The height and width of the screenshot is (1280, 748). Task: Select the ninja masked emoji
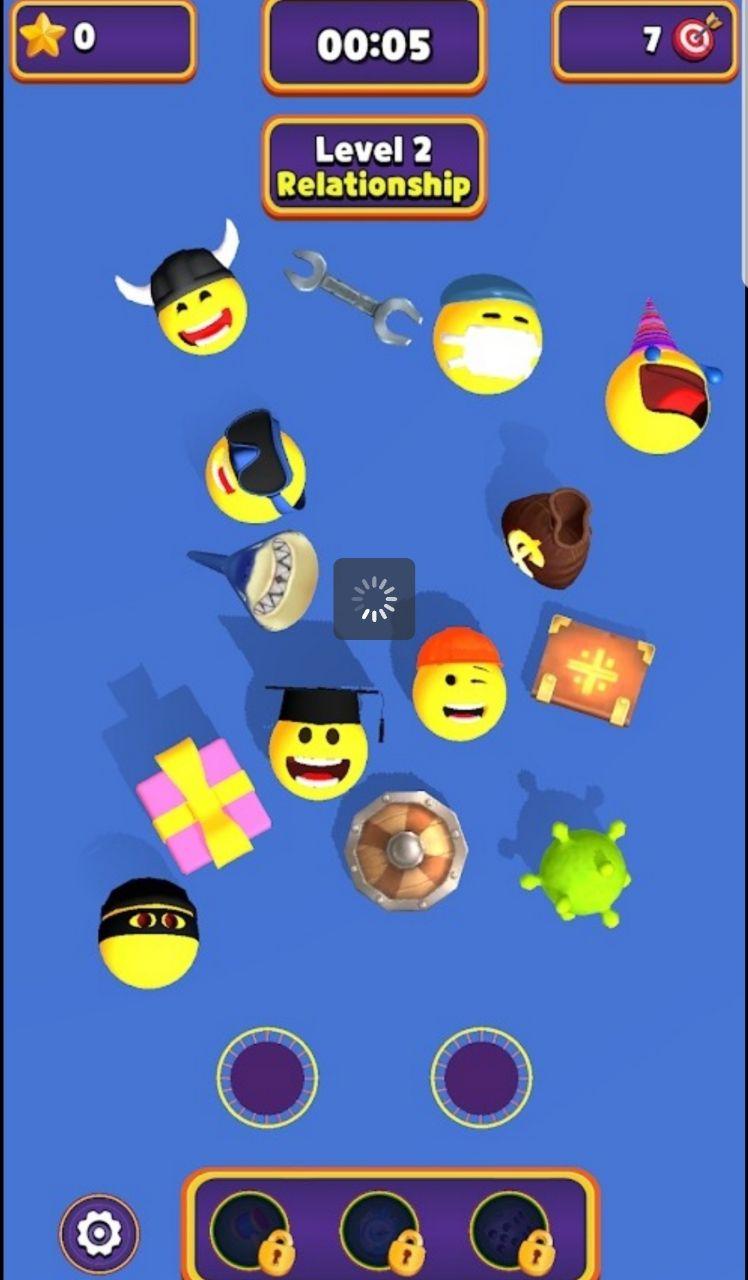[148, 933]
